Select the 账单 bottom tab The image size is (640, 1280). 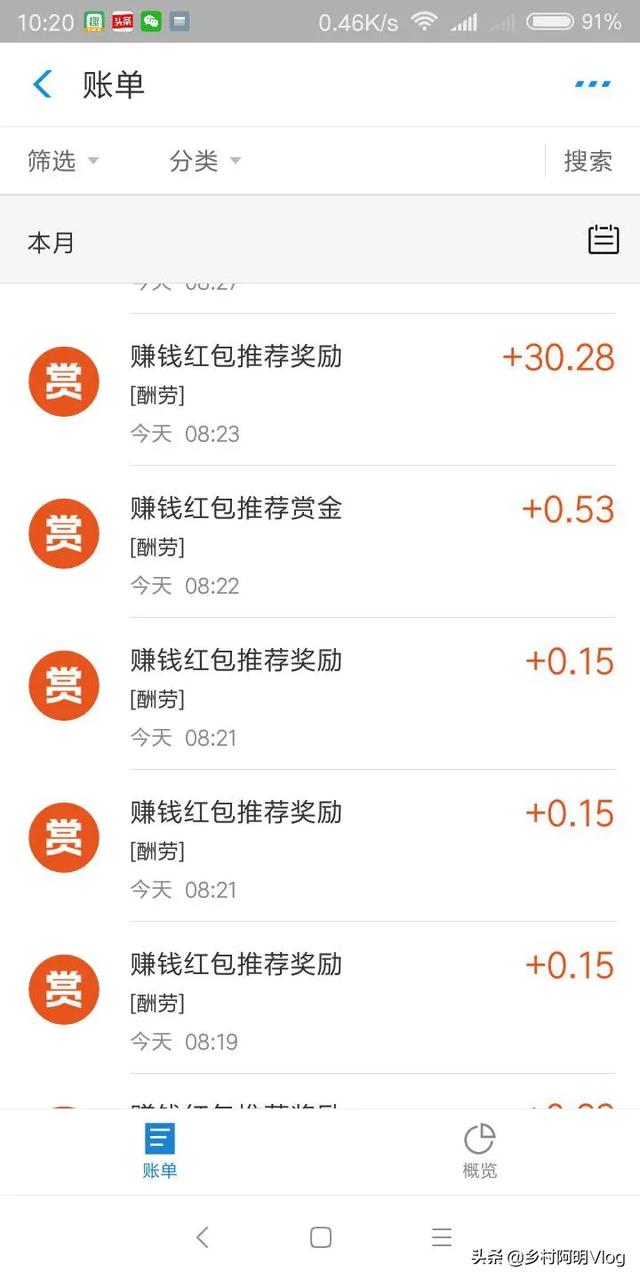tap(160, 1151)
